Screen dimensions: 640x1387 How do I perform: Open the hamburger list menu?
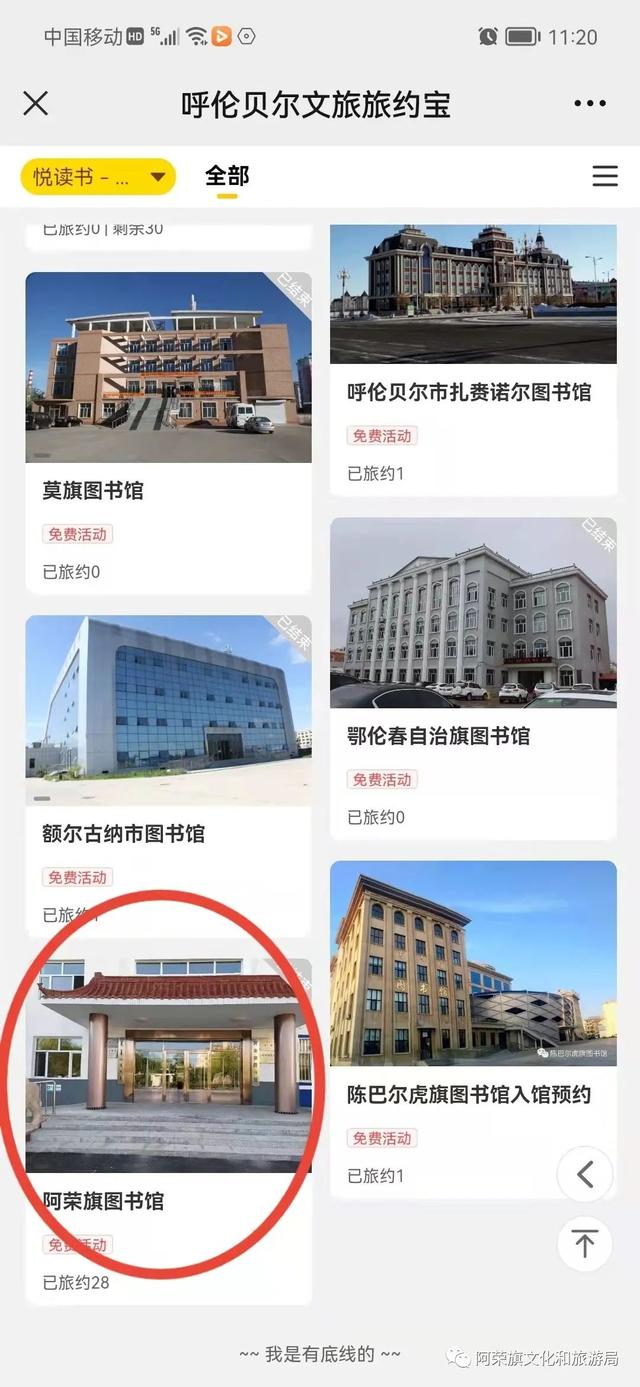[605, 176]
